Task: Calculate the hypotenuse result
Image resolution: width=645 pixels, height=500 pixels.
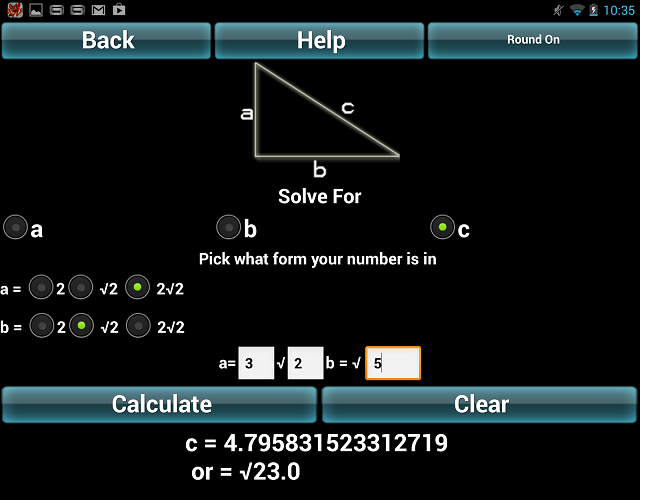Action: click(x=160, y=405)
